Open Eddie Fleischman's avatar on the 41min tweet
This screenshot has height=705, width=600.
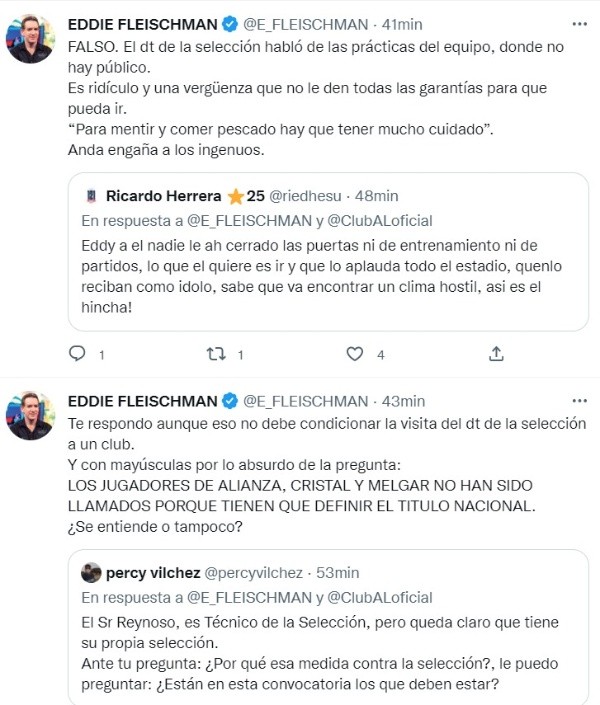pyautogui.click(x=31, y=39)
